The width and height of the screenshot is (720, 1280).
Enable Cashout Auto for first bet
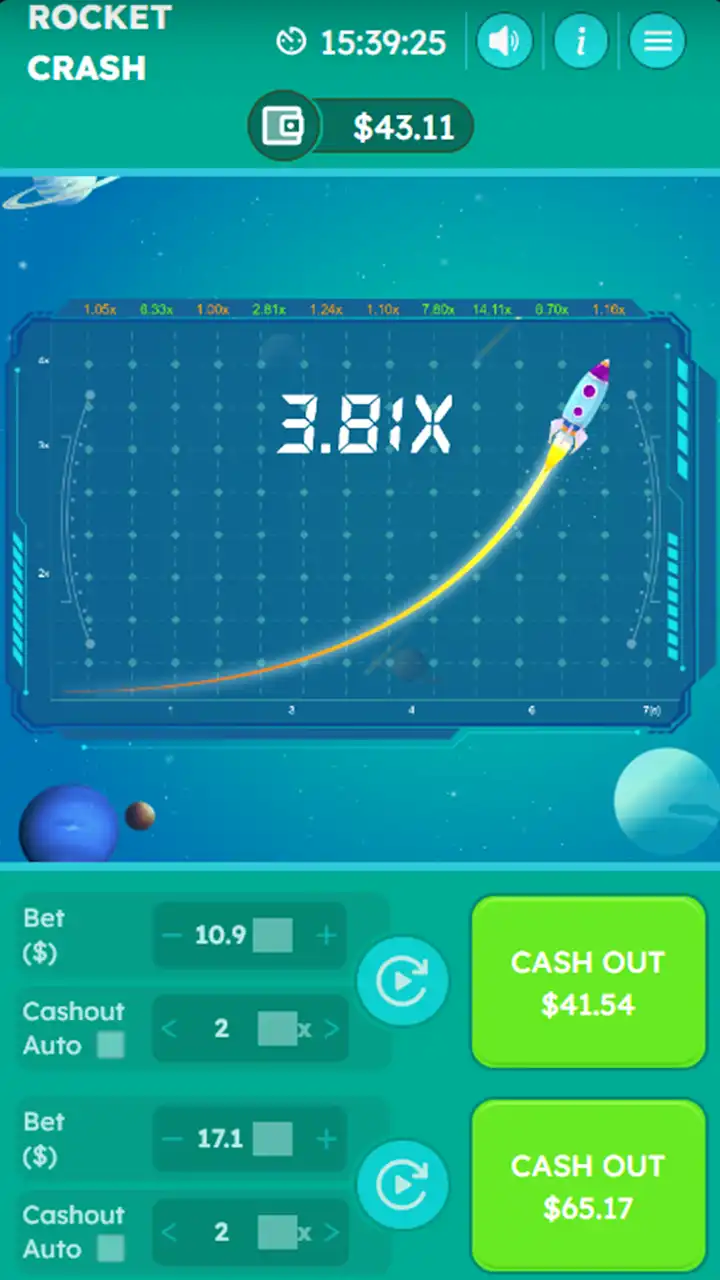tap(110, 1045)
